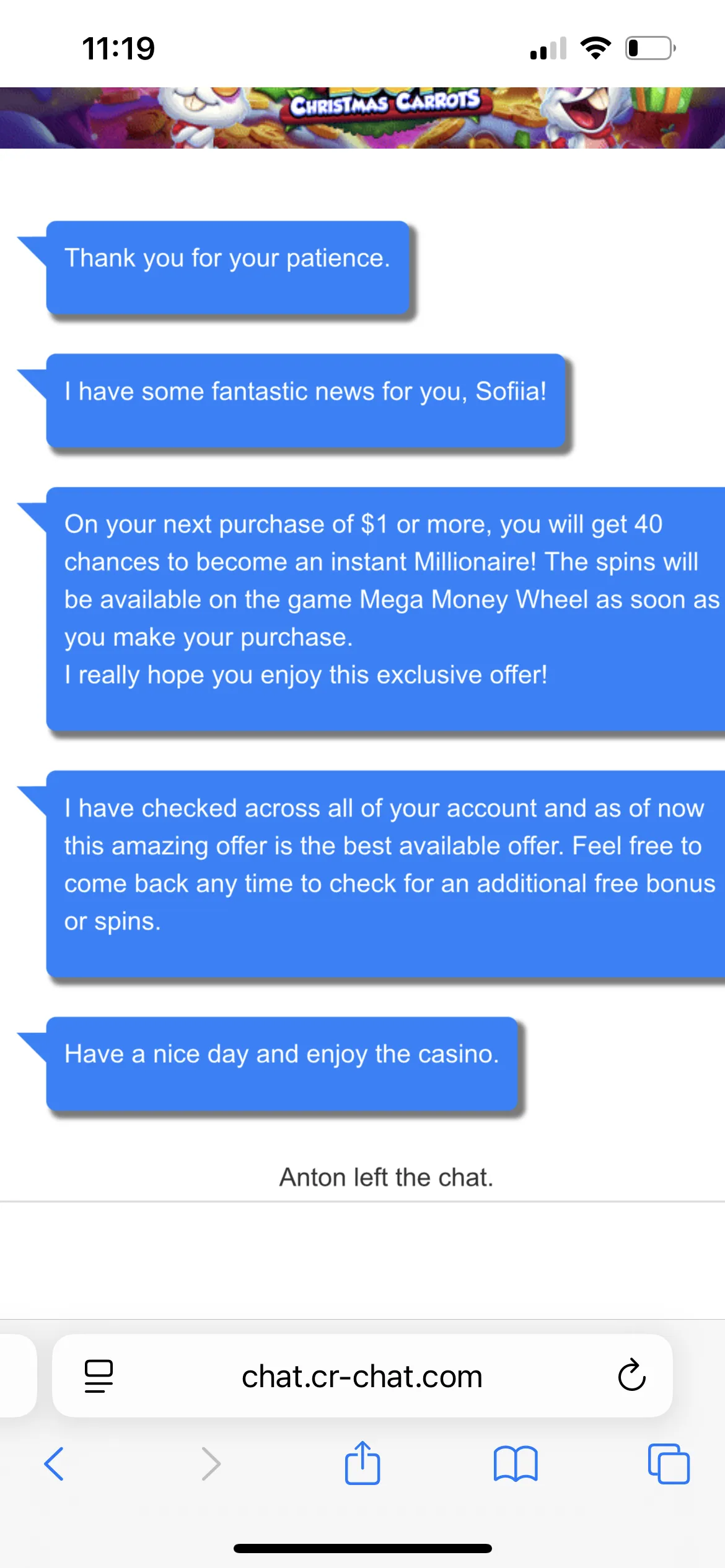Share this chat page

(x=362, y=1464)
